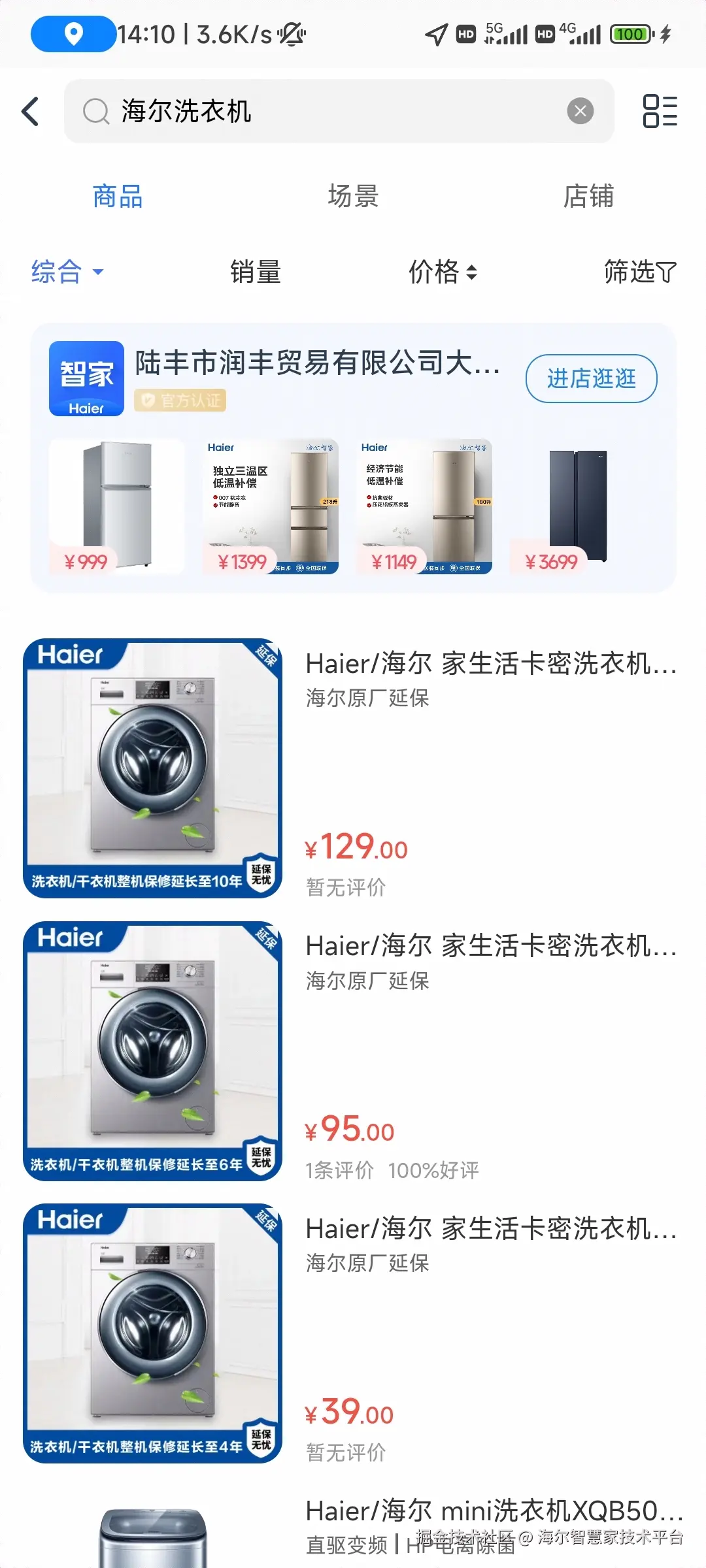Open the ¥999 refrigerator tile
The height and width of the screenshot is (1568, 706).
click(x=117, y=506)
